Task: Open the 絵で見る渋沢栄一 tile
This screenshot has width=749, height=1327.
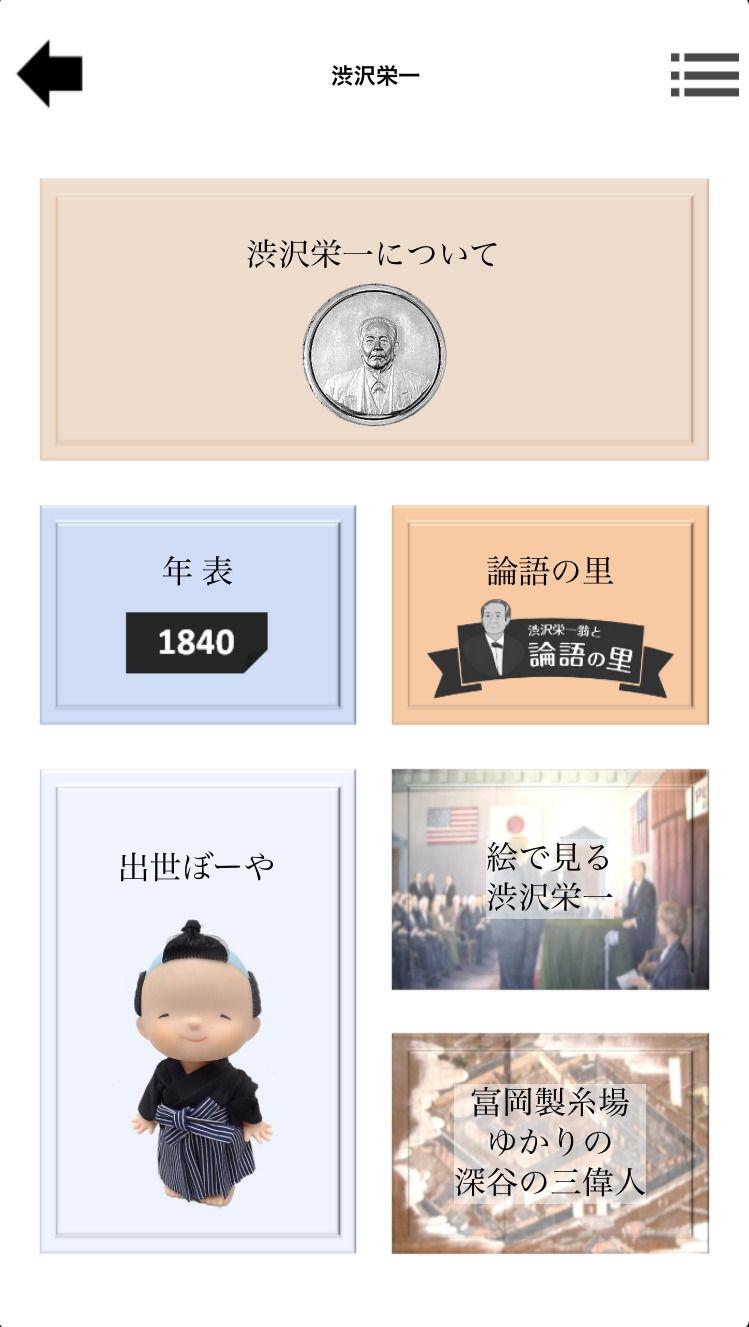Action: point(550,879)
